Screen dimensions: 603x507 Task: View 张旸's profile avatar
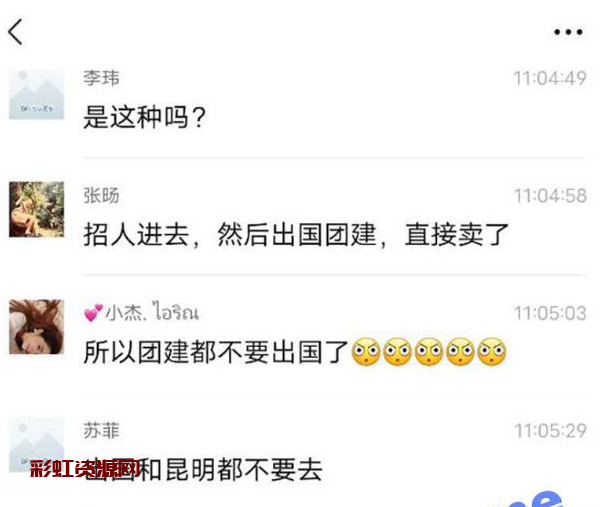[x=36, y=208]
